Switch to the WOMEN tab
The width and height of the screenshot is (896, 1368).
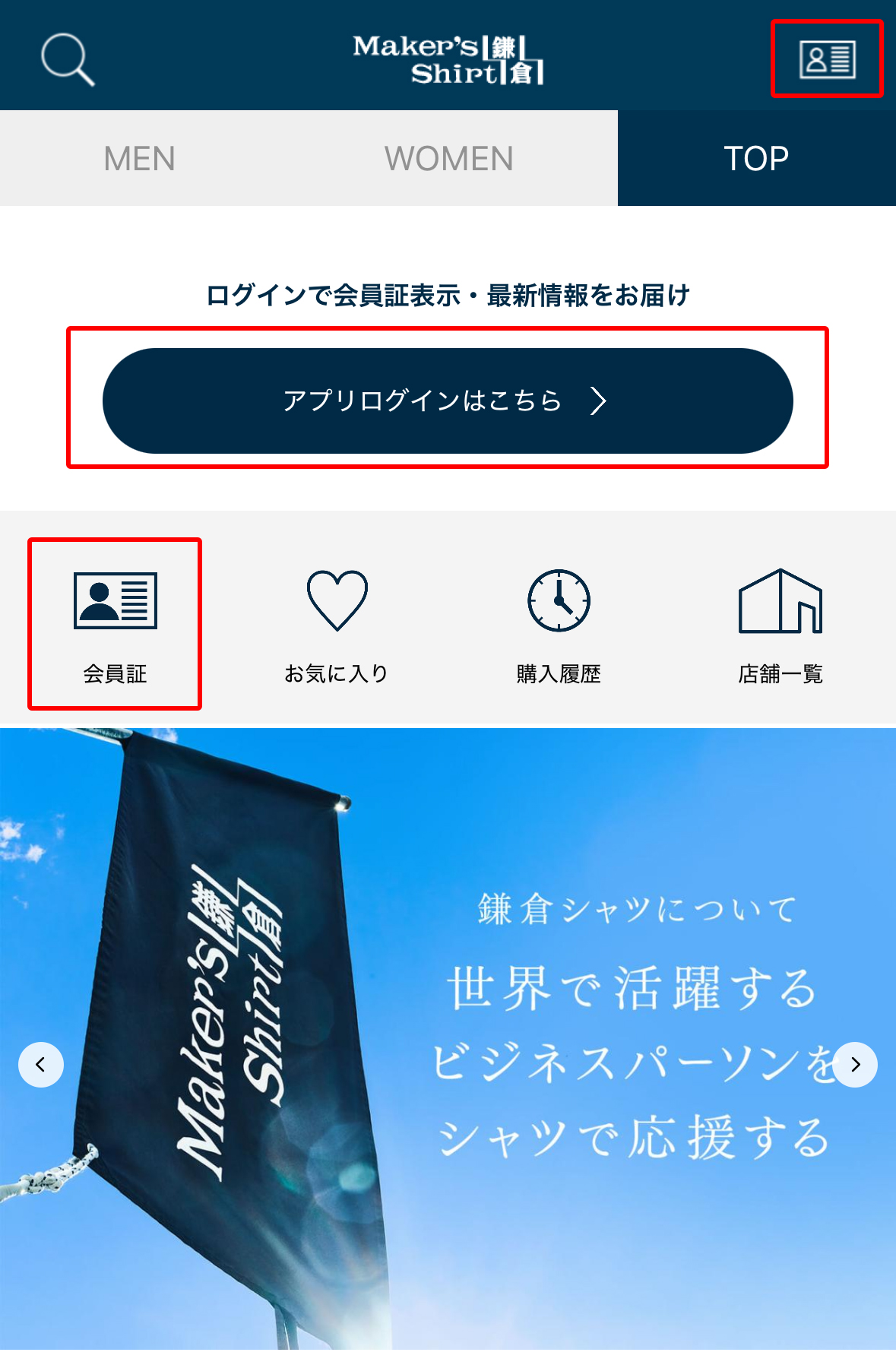(449, 159)
